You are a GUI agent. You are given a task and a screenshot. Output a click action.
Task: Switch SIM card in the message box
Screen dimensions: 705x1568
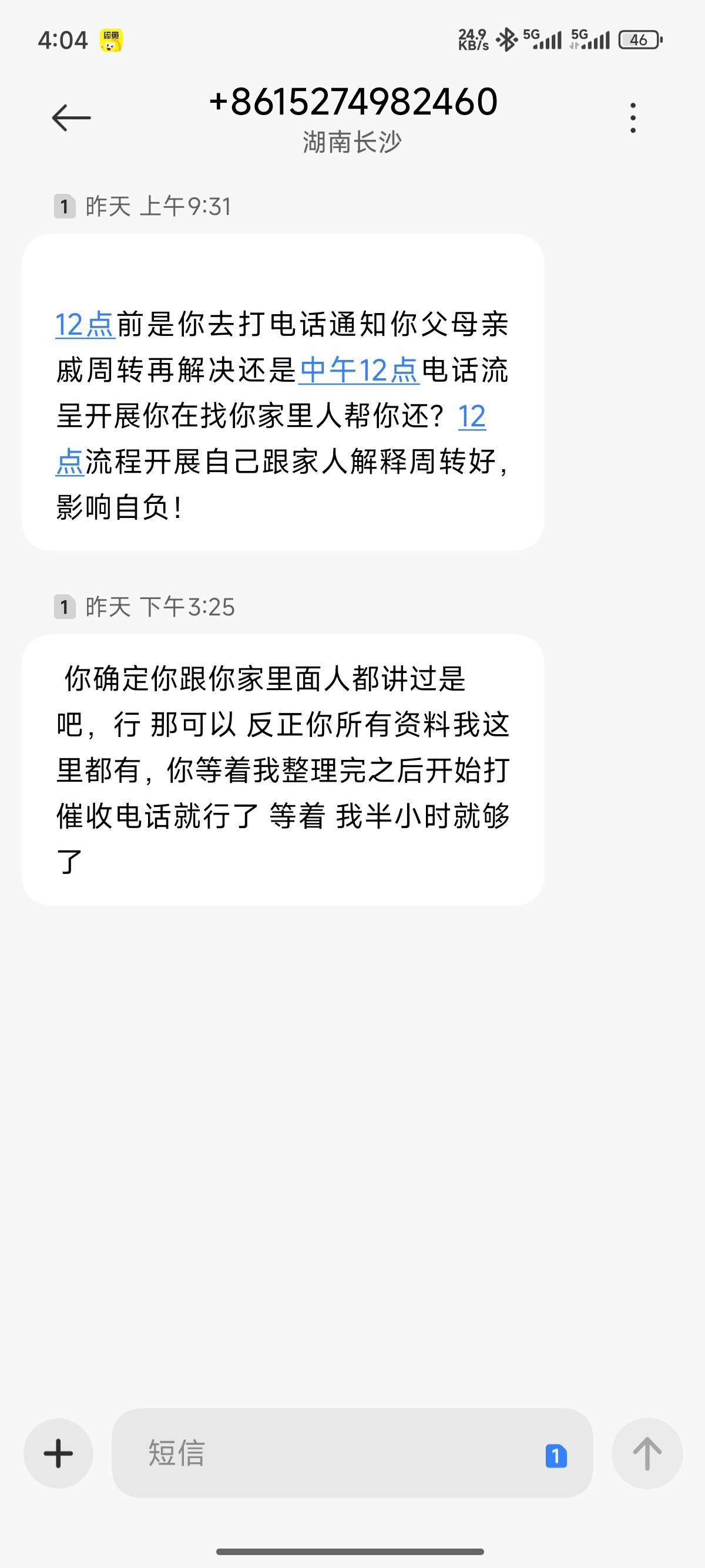tap(556, 1456)
